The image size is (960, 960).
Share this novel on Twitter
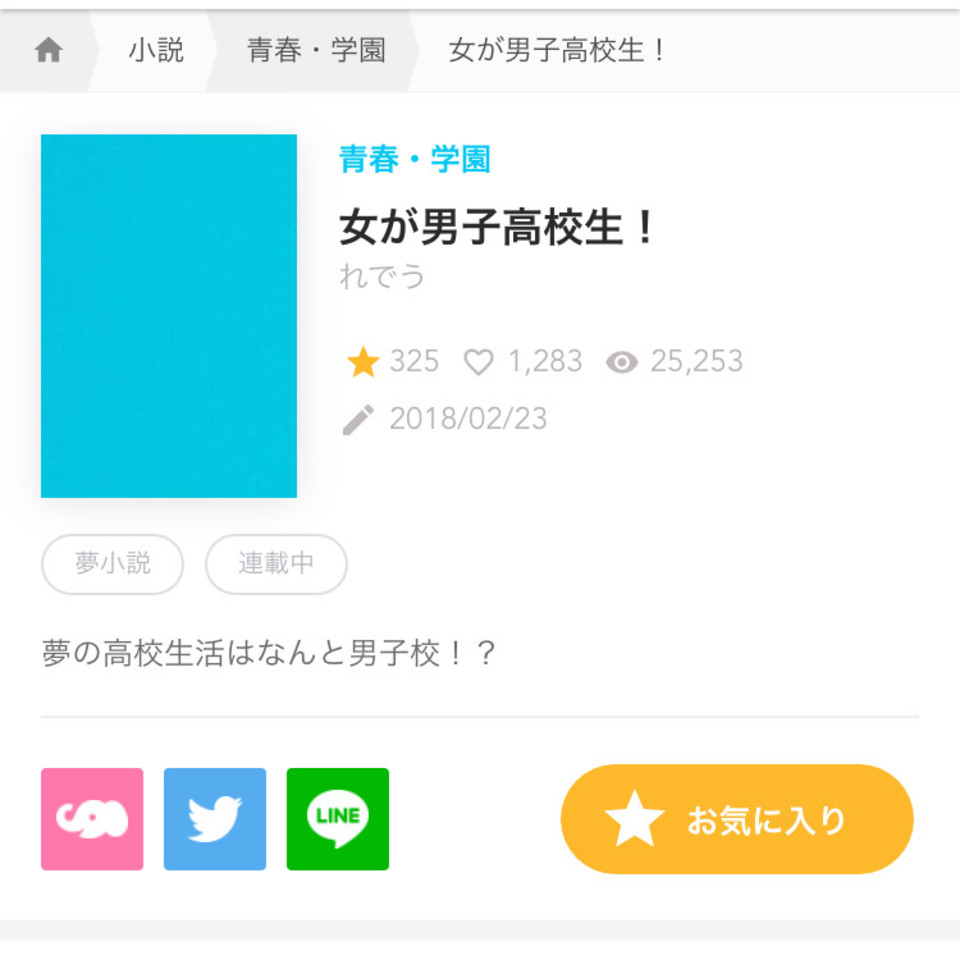pos(215,819)
